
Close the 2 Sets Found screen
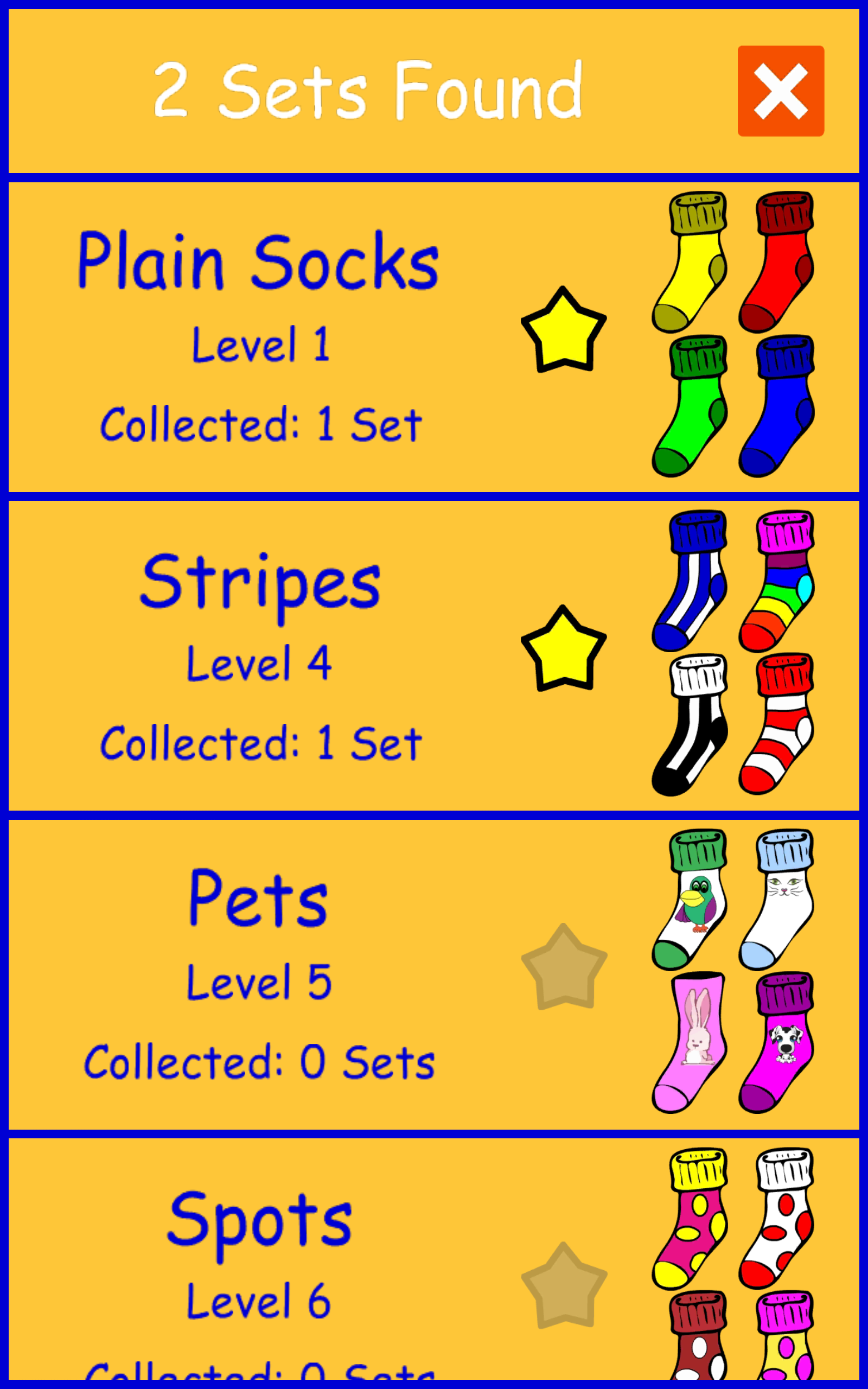pos(781,91)
